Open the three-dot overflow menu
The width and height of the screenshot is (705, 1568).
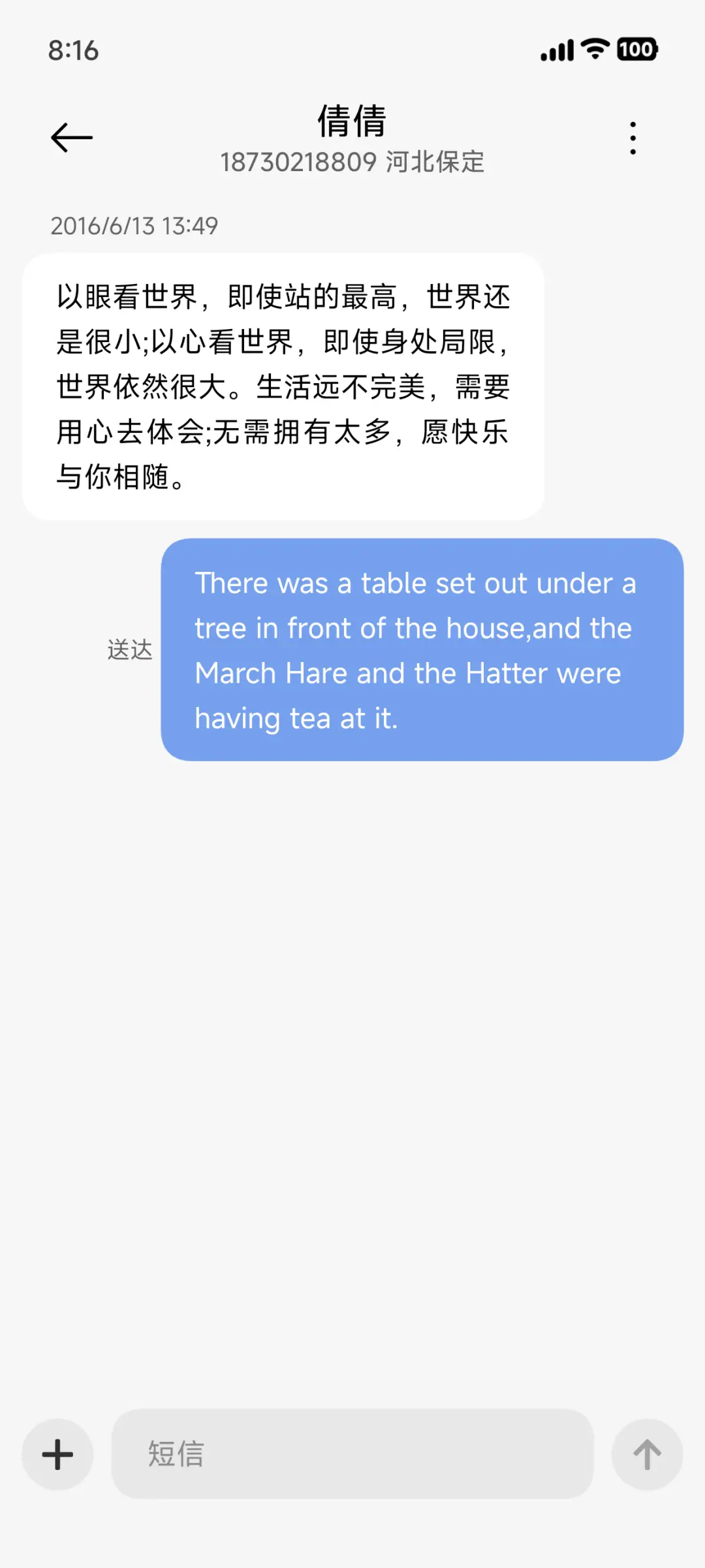(x=632, y=136)
